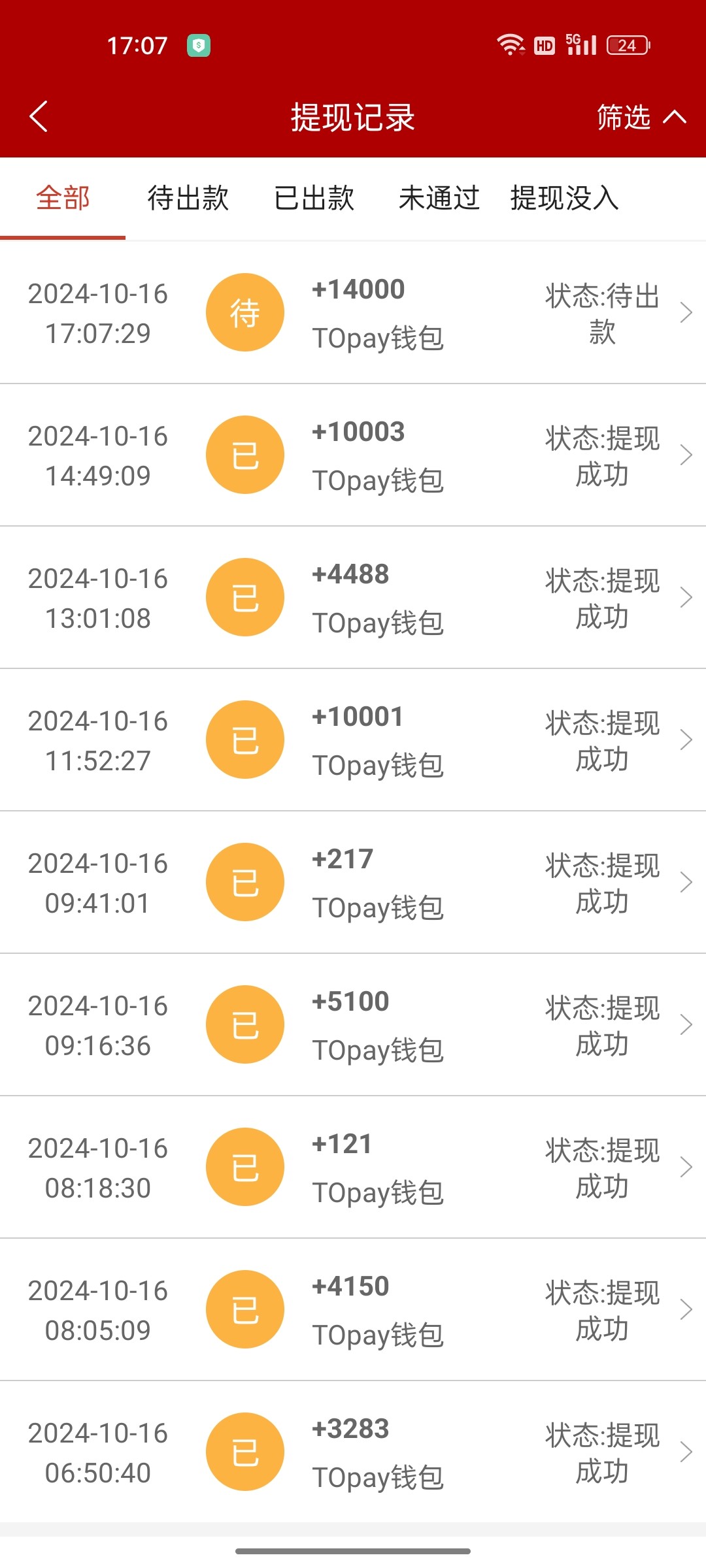Viewport: 706px width, 1568px height.
Task: View details of the +4488 withdrawal
Action: coord(353,598)
